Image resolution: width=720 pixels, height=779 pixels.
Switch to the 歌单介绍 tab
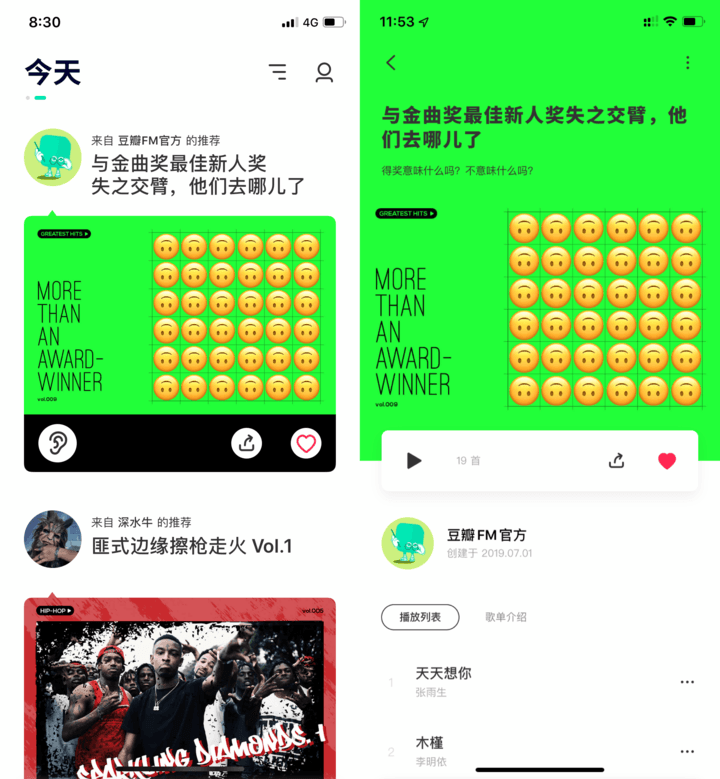pyautogui.click(x=505, y=617)
